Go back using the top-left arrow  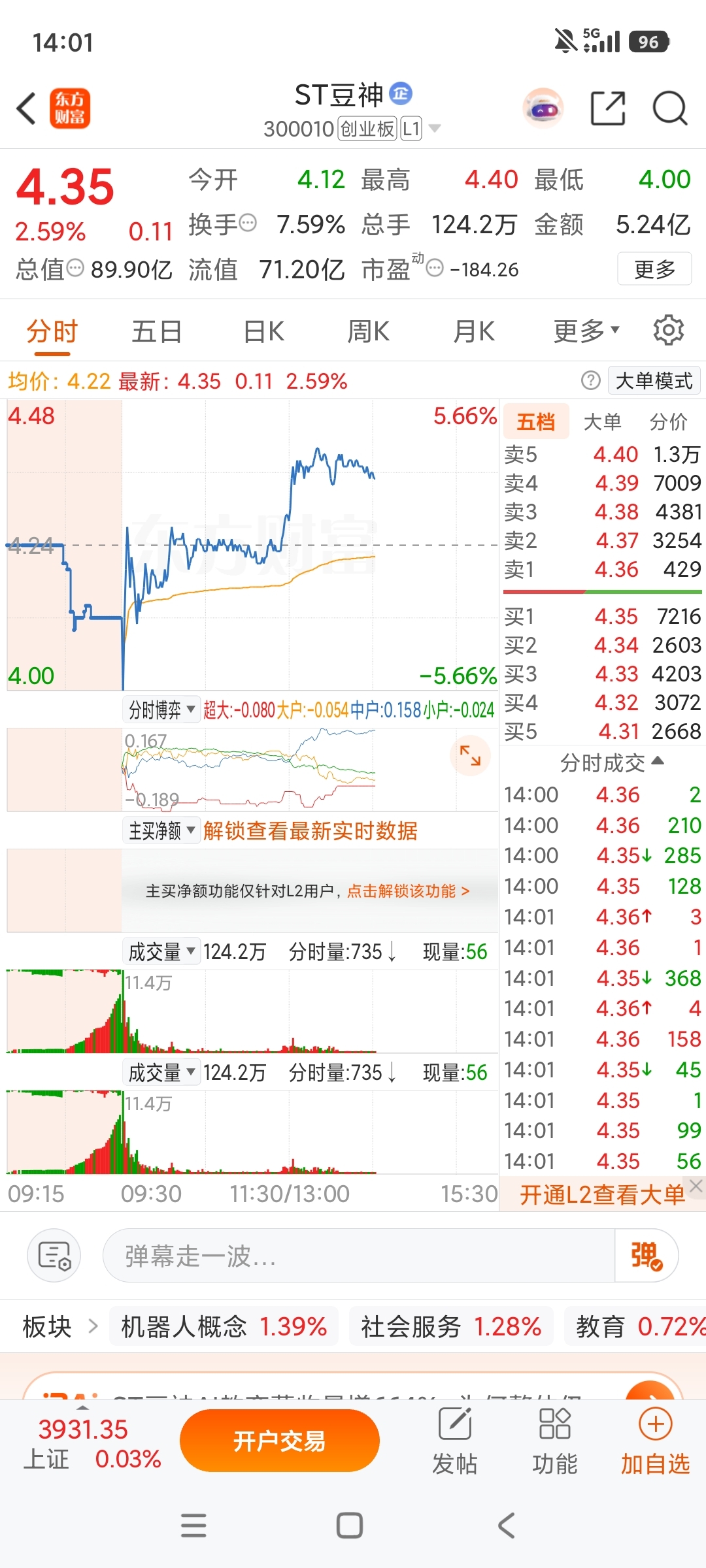tap(27, 108)
